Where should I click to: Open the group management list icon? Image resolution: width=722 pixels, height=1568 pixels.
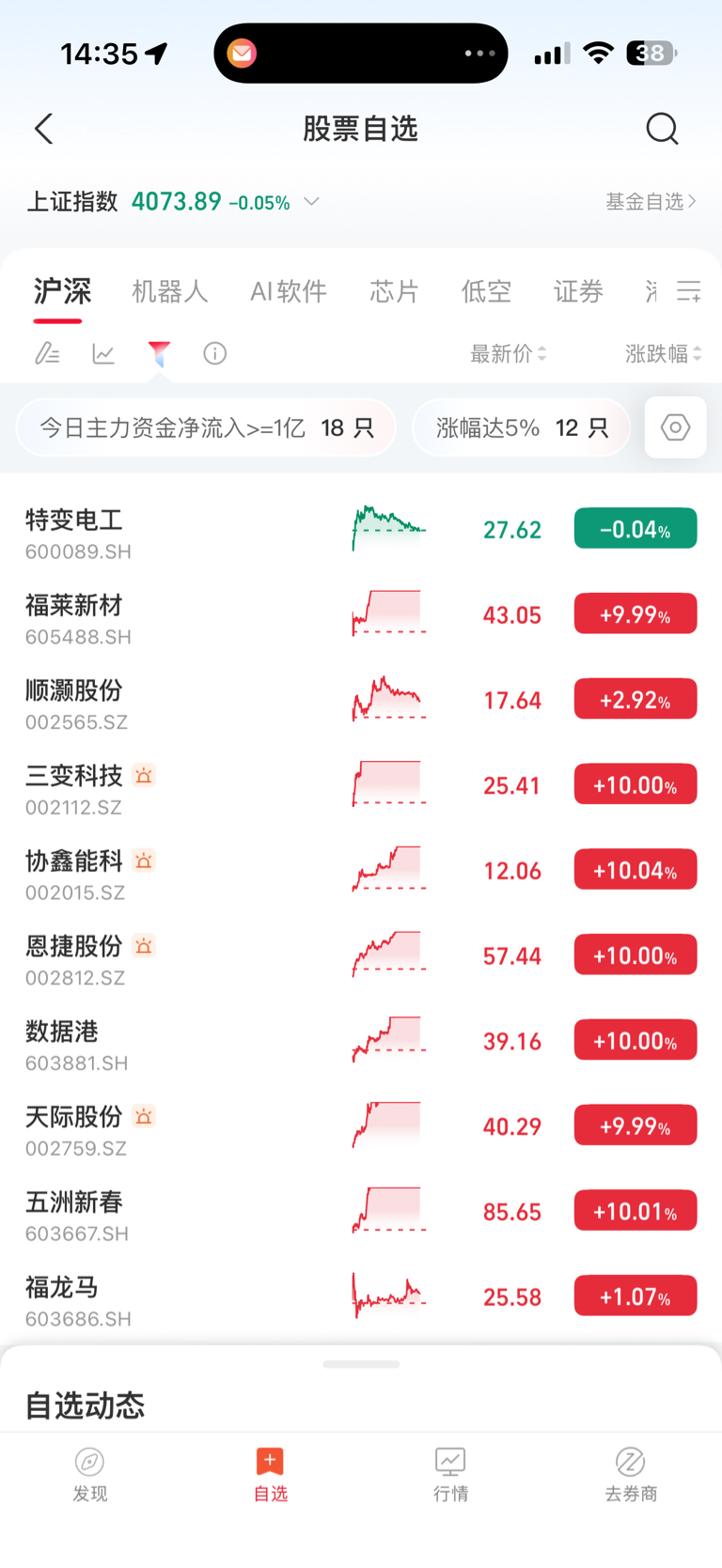[689, 291]
